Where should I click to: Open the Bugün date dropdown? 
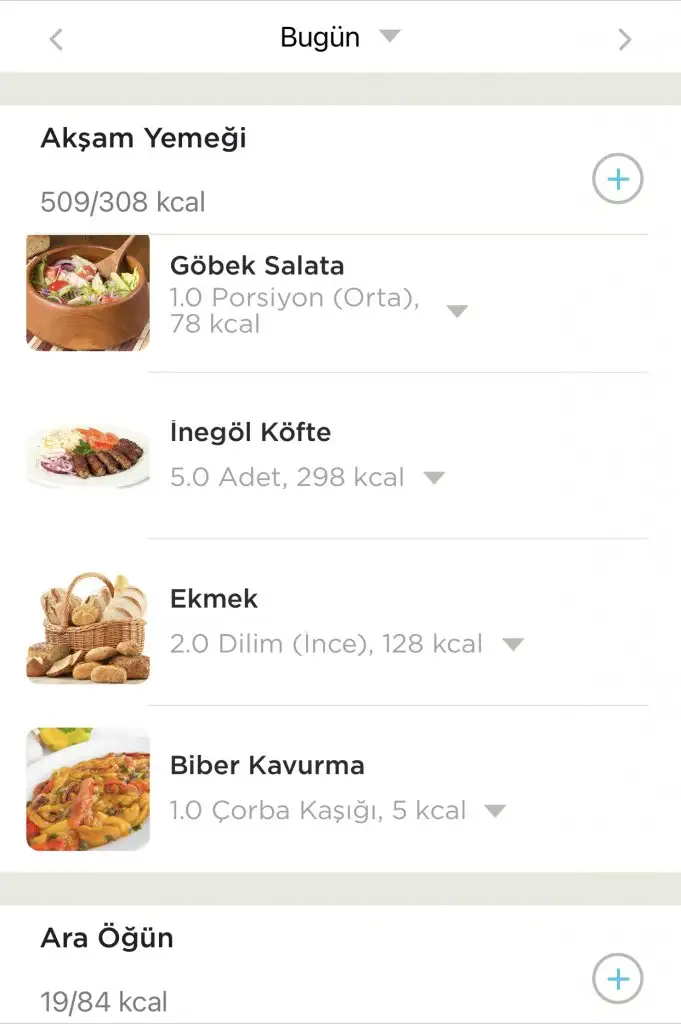pos(340,38)
